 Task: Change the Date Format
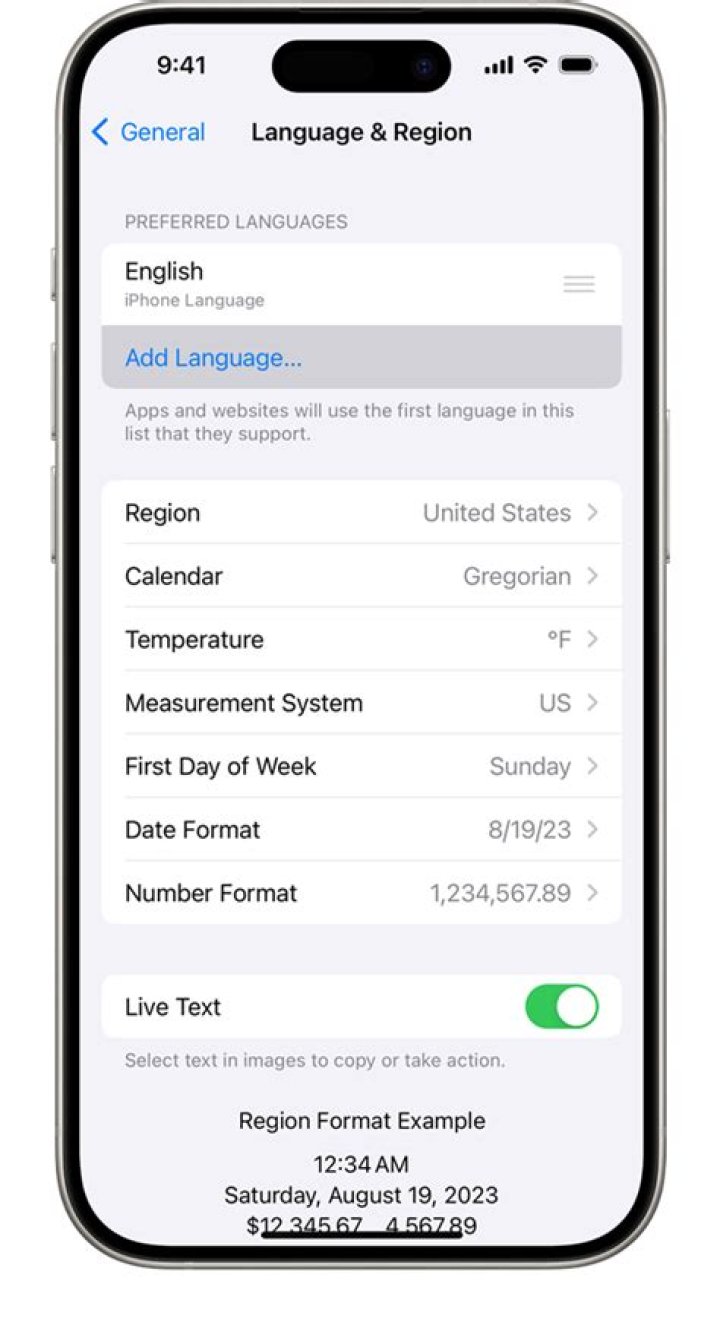click(x=361, y=830)
